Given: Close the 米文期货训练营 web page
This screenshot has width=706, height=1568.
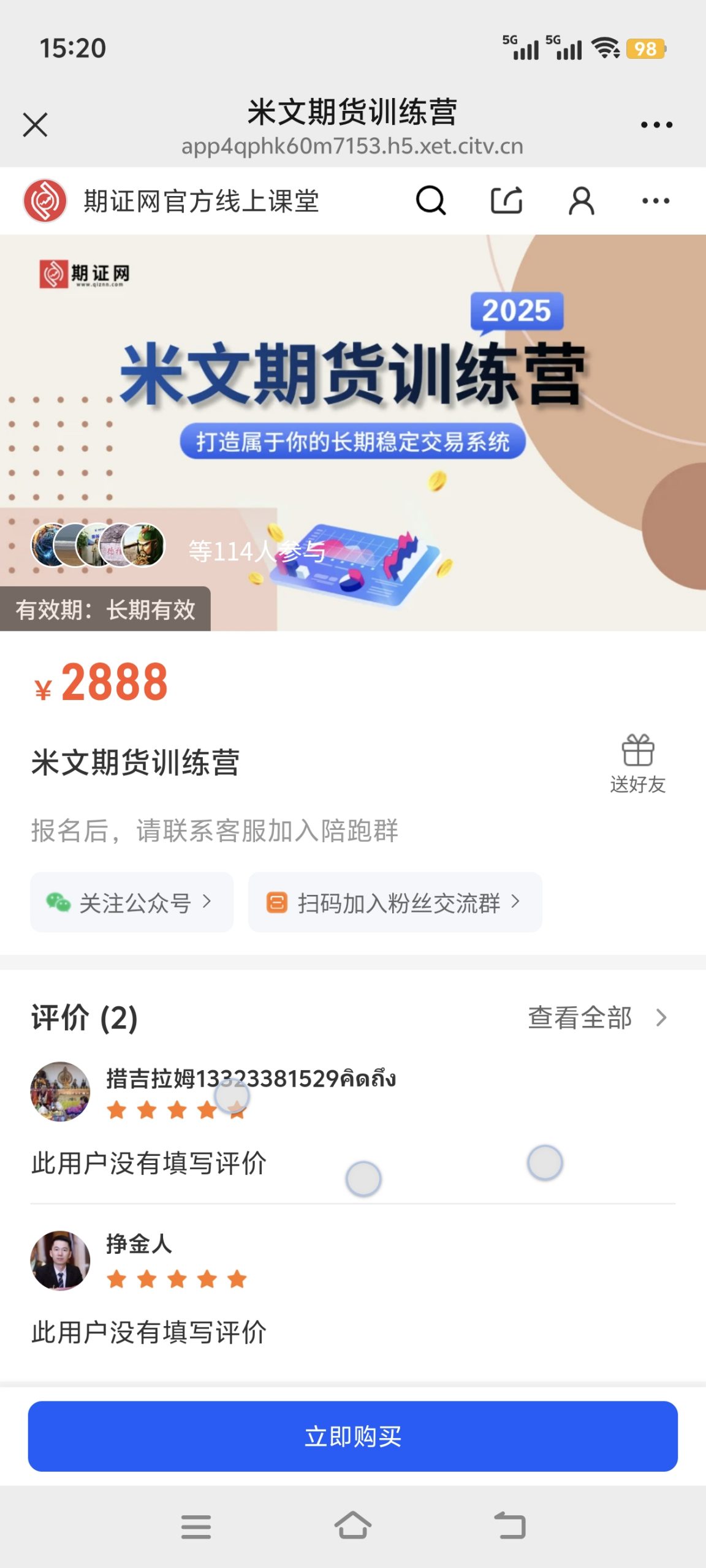Looking at the screenshot, I should coord(35,125).
